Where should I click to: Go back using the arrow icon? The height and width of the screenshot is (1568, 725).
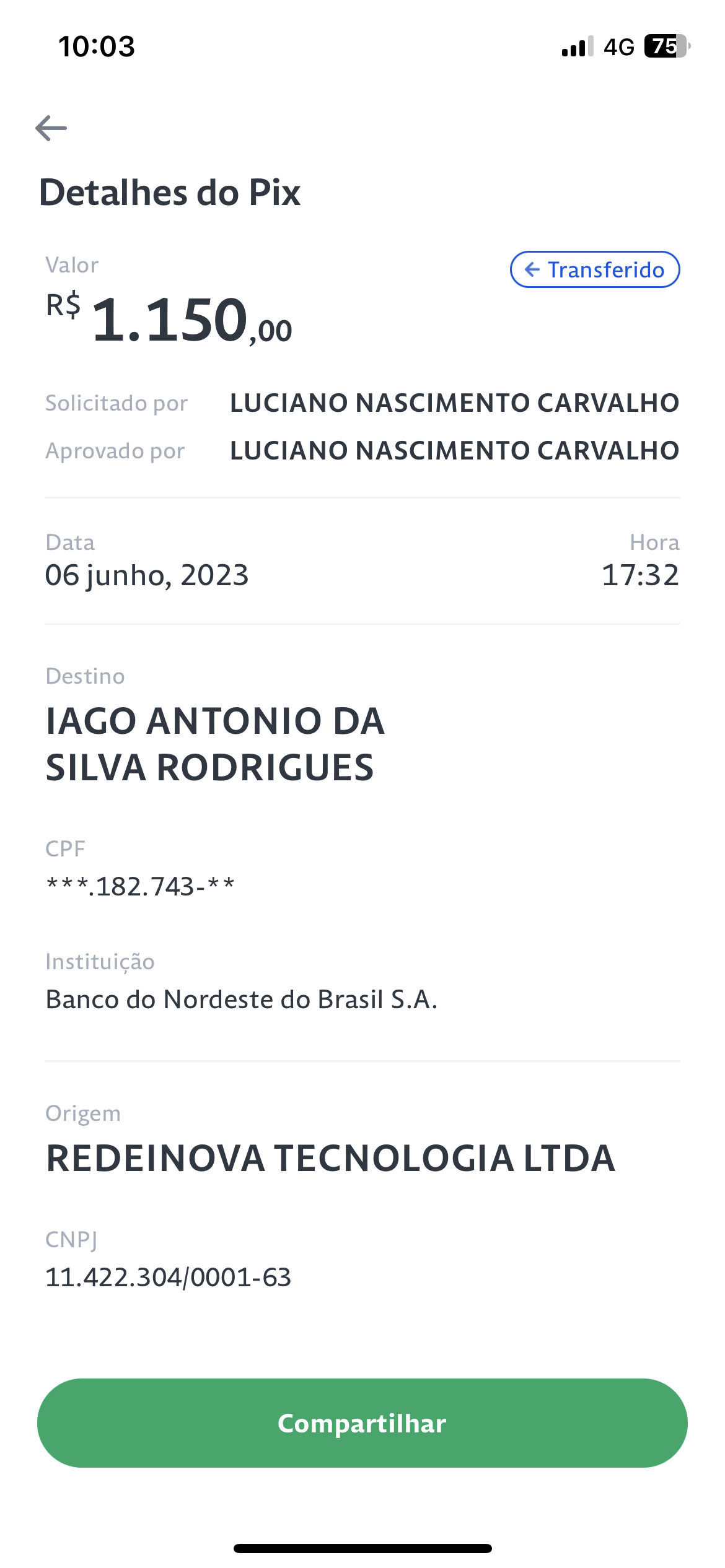point(51,128)
